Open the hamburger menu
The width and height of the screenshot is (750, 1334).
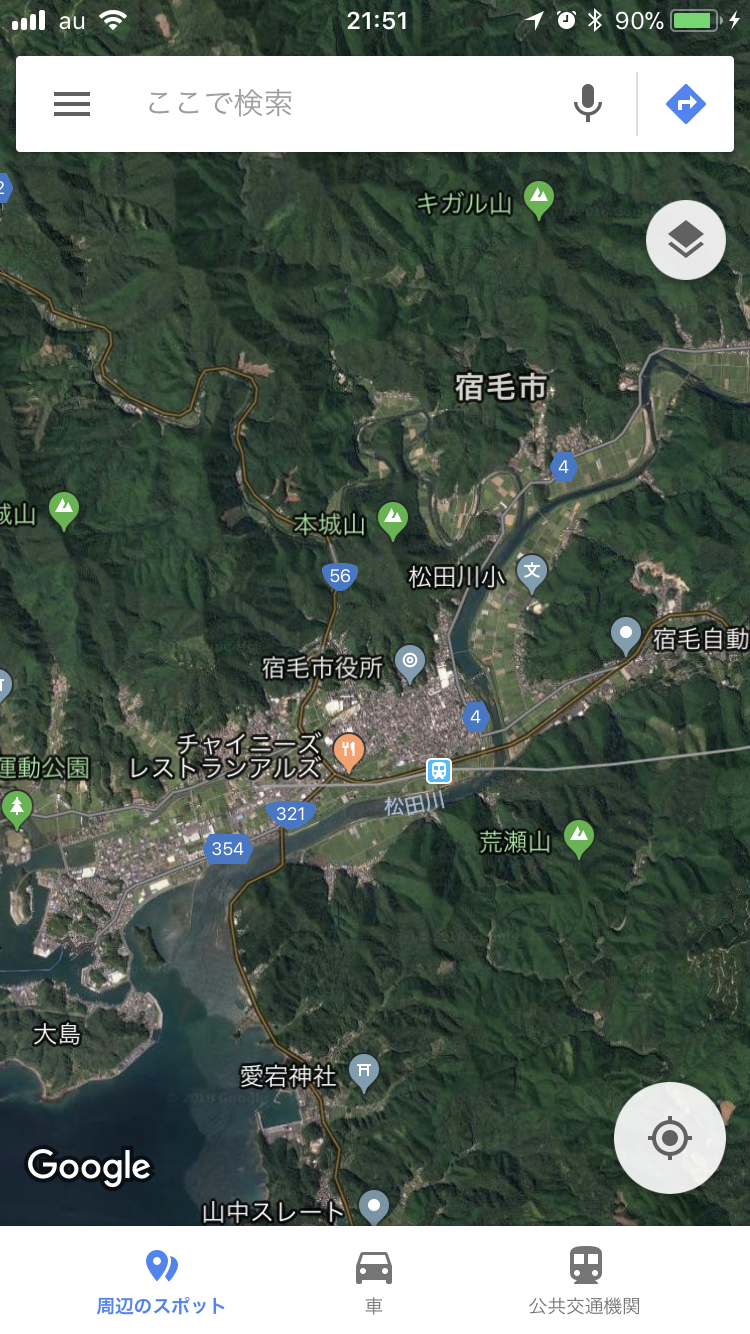(72, 104)
